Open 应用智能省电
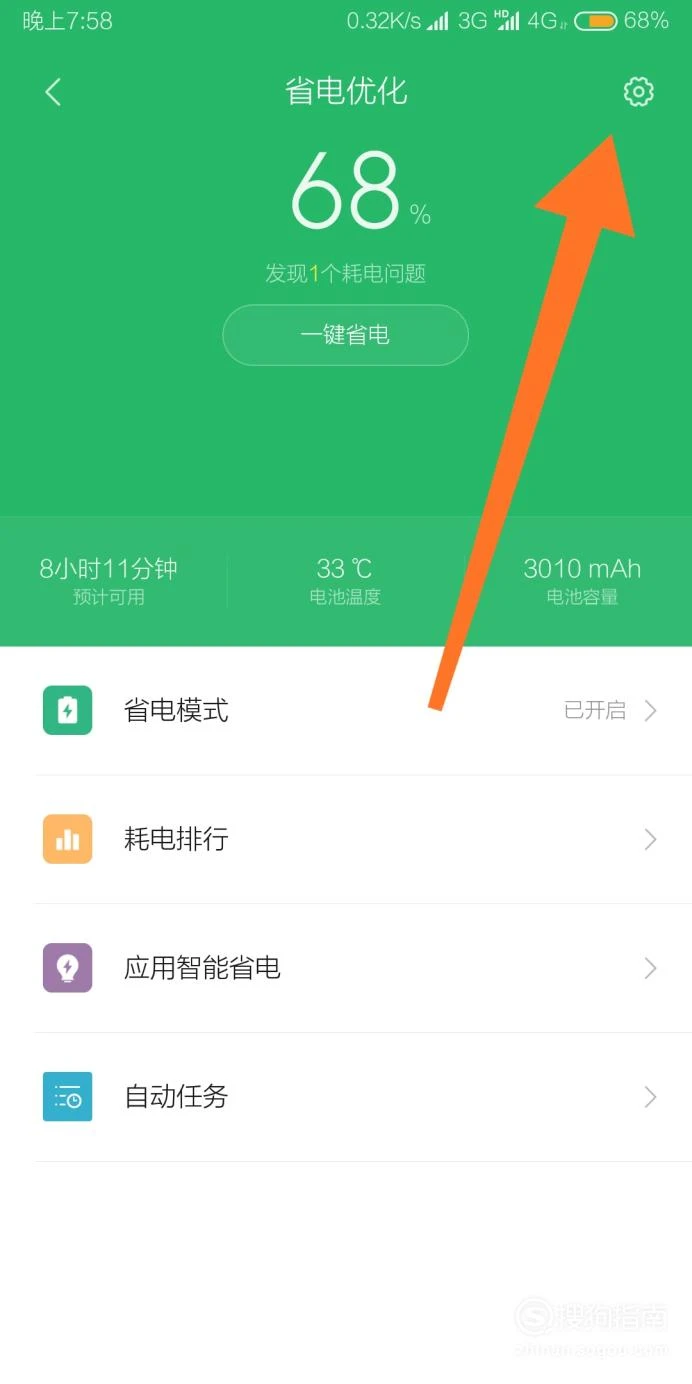The image size is (692, 1384). click(346, 968)
